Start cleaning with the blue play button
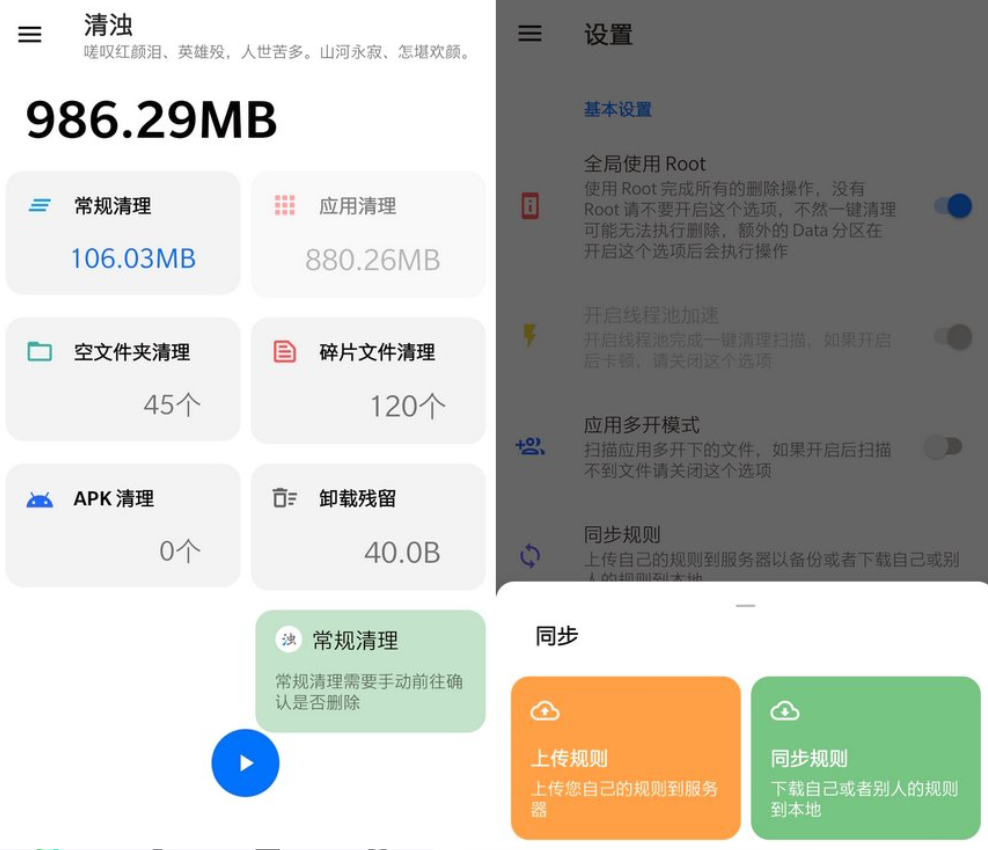Screen dimensions: 988x850 [245, 763]
